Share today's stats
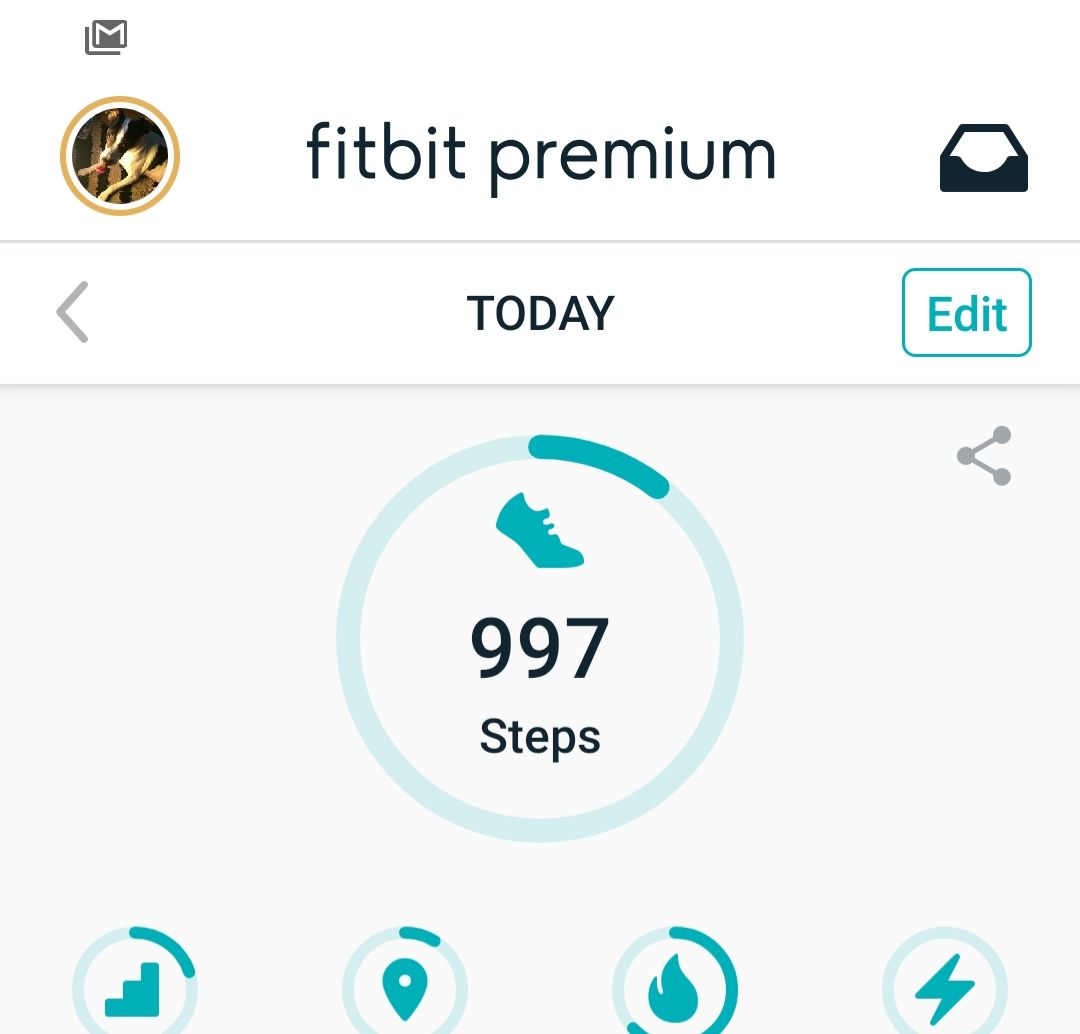Image resolution: width=1080 pixels, height=1034 pixels. point(984,456)
